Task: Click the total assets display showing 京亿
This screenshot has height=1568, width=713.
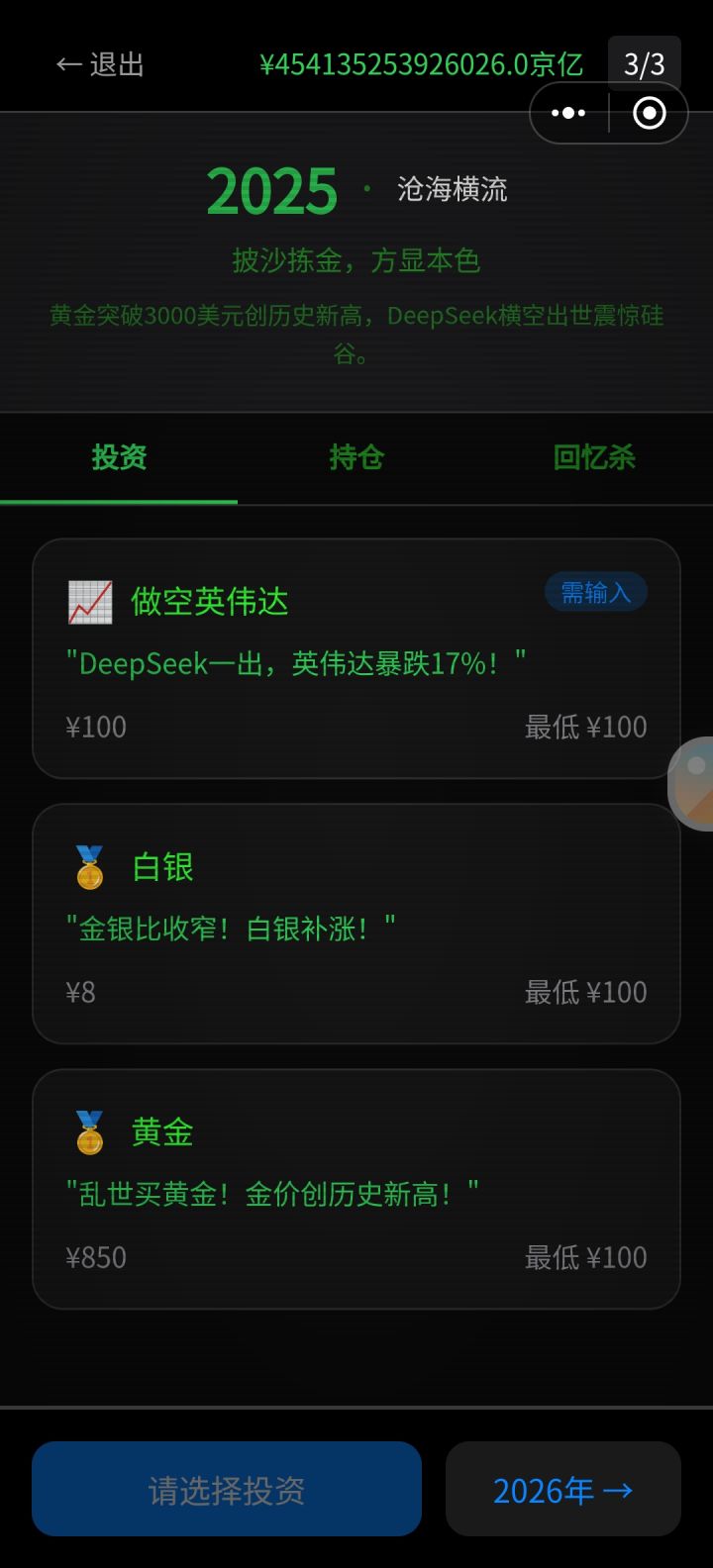Action: (x=416, y=63)
